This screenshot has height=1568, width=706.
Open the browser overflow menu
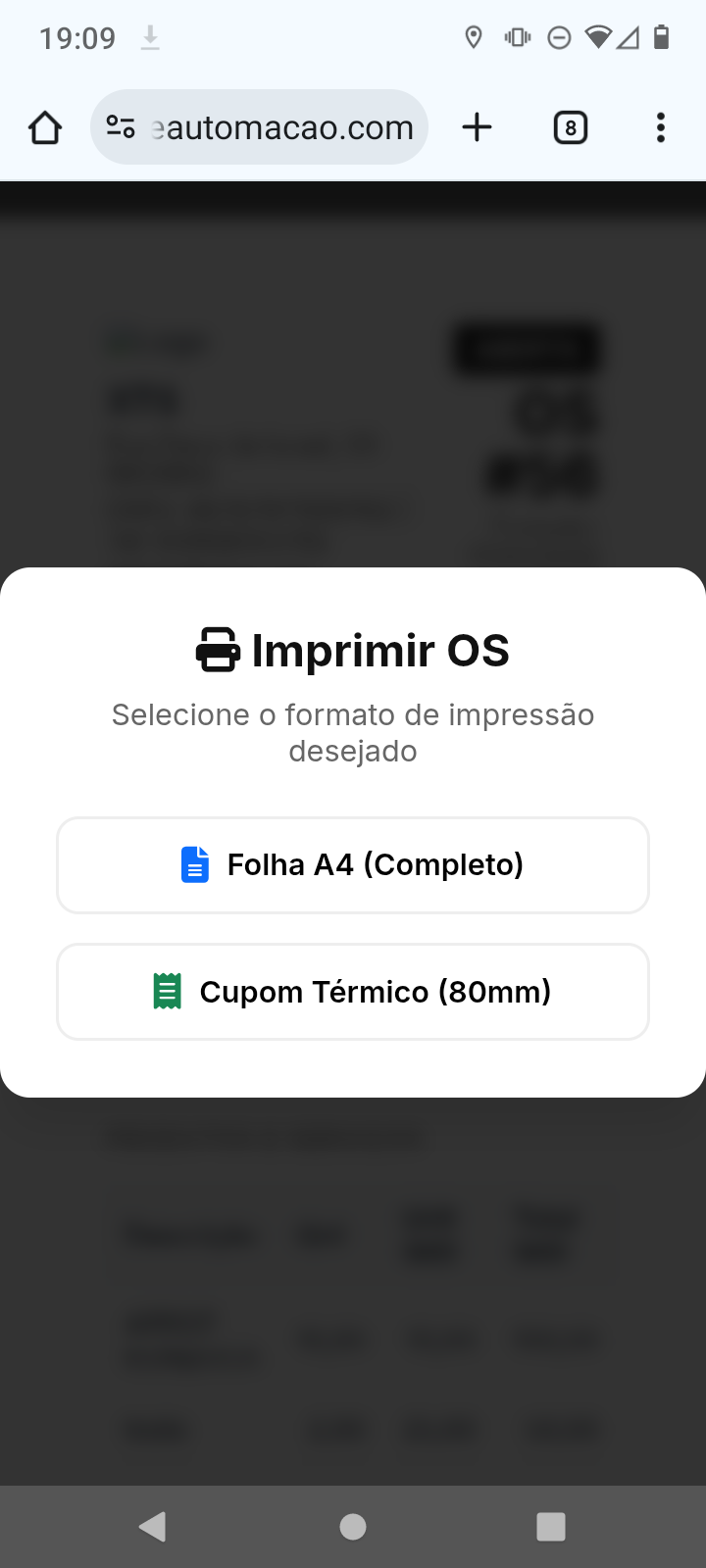(x=661, y=127)
